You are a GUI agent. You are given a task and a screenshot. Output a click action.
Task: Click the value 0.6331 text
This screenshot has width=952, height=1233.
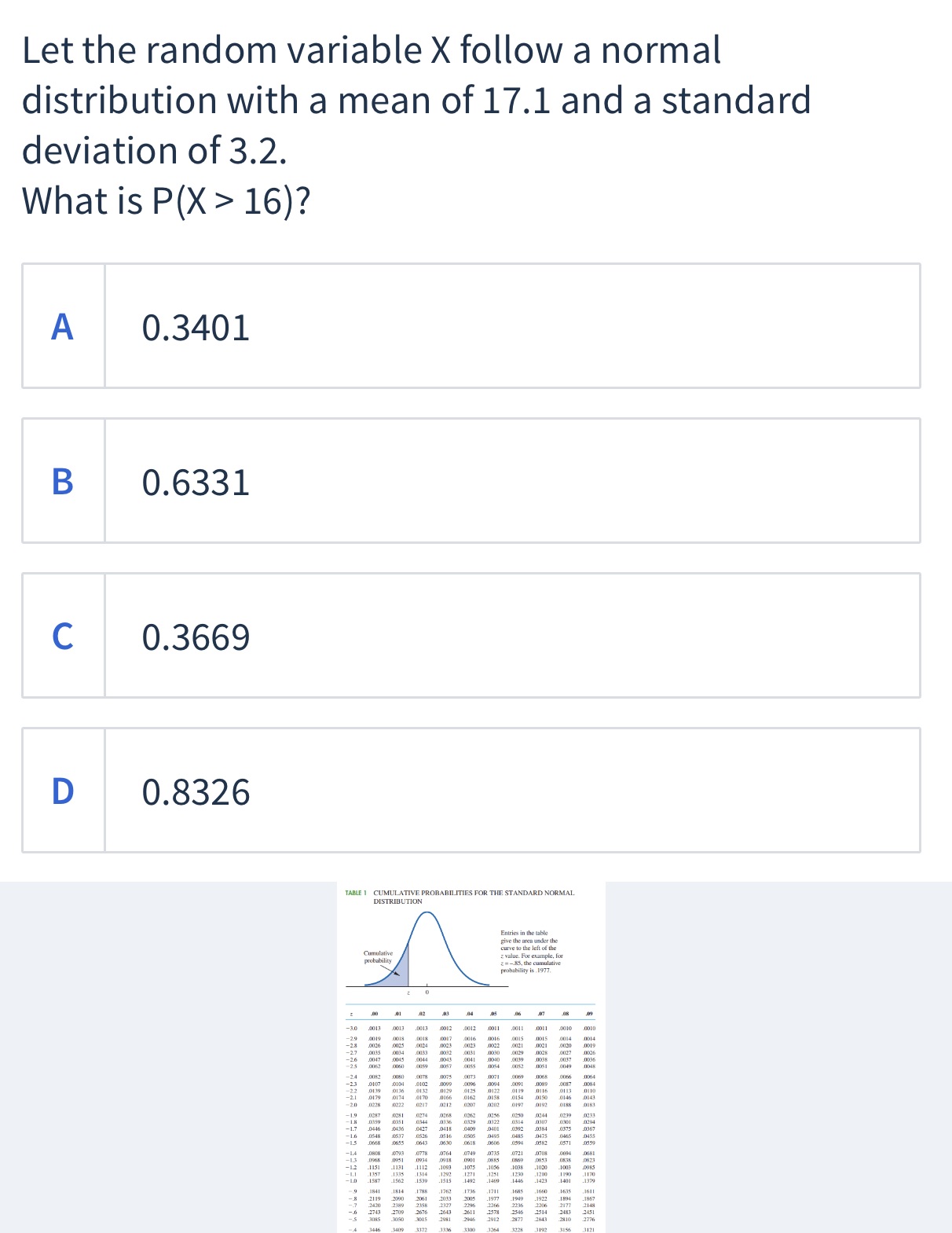[x=196, y=483]
